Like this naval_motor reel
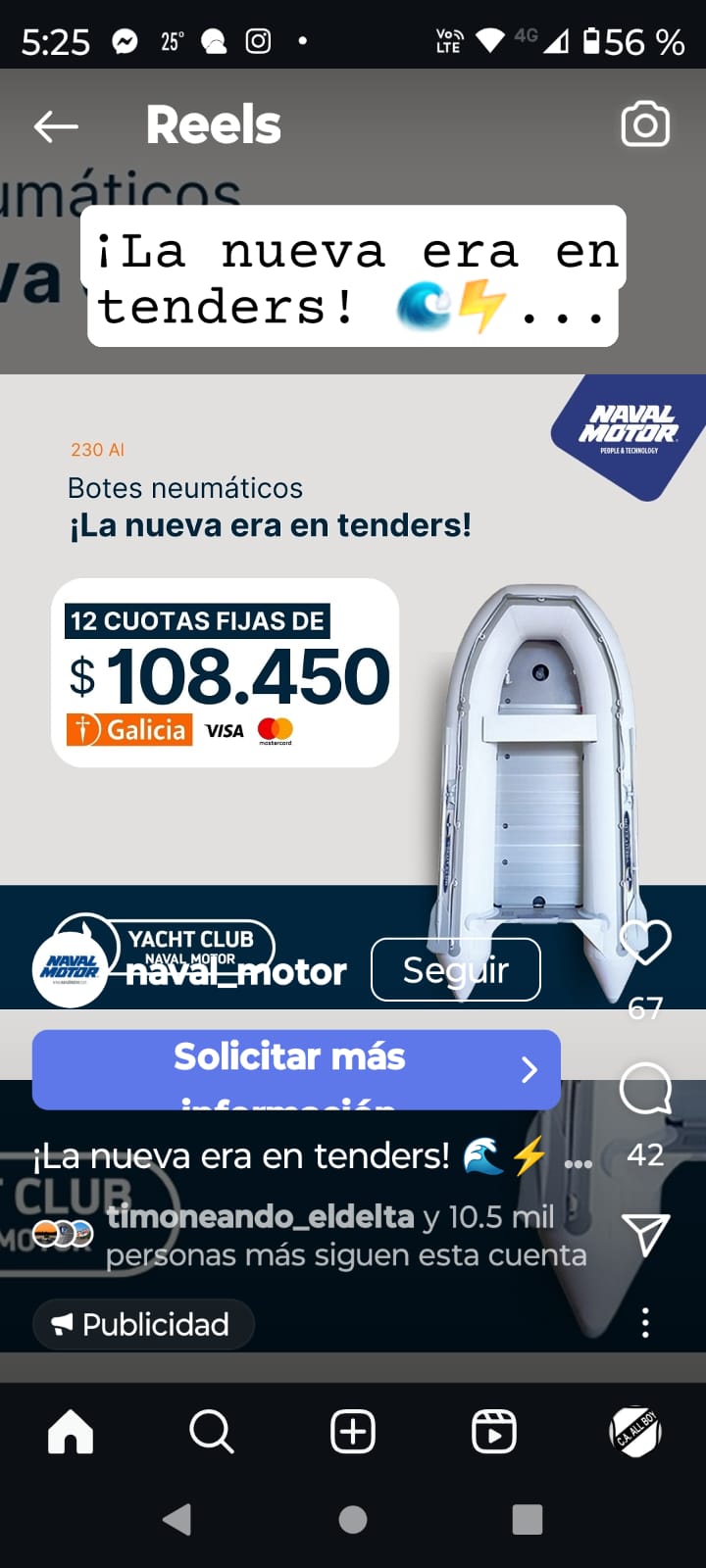Viewport: 706px width, 1568px height. tap(645, 943)
